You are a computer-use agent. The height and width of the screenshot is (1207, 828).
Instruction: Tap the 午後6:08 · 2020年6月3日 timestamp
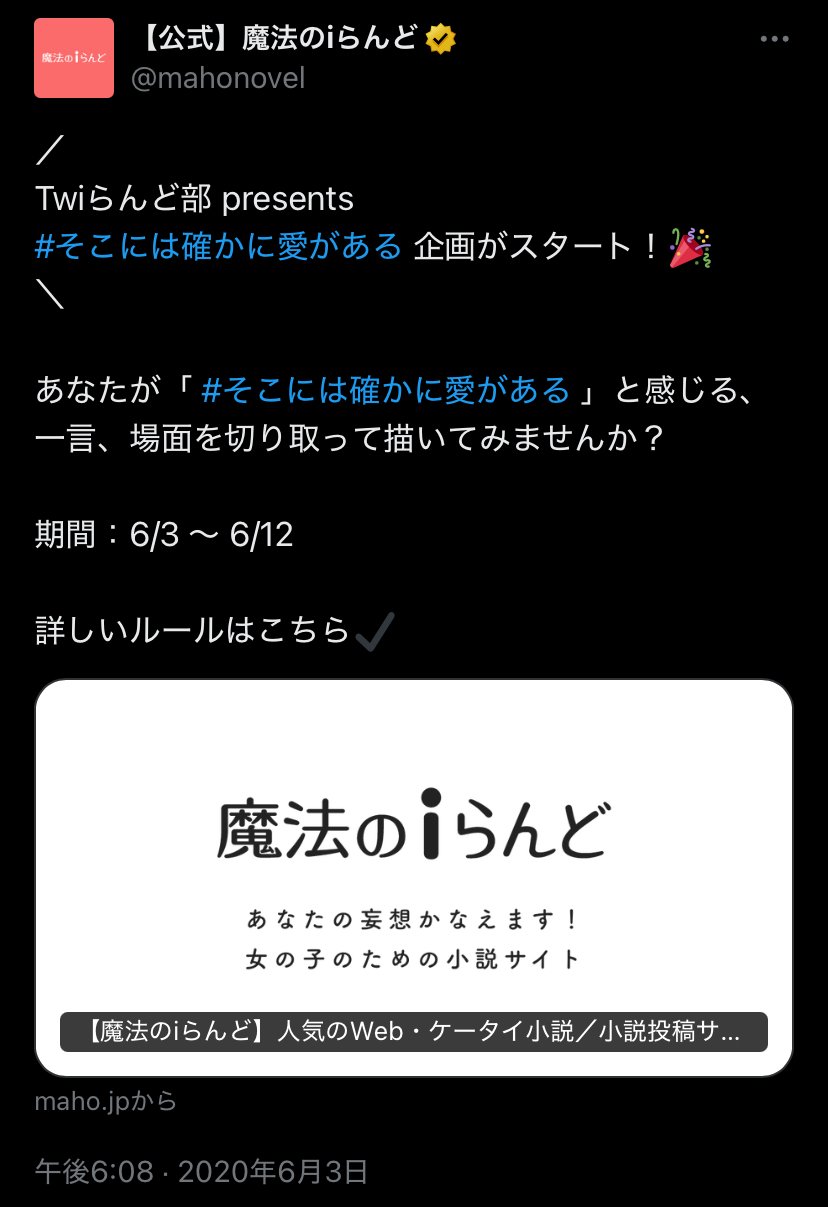pyautogui.click(x=202, y=1171)
